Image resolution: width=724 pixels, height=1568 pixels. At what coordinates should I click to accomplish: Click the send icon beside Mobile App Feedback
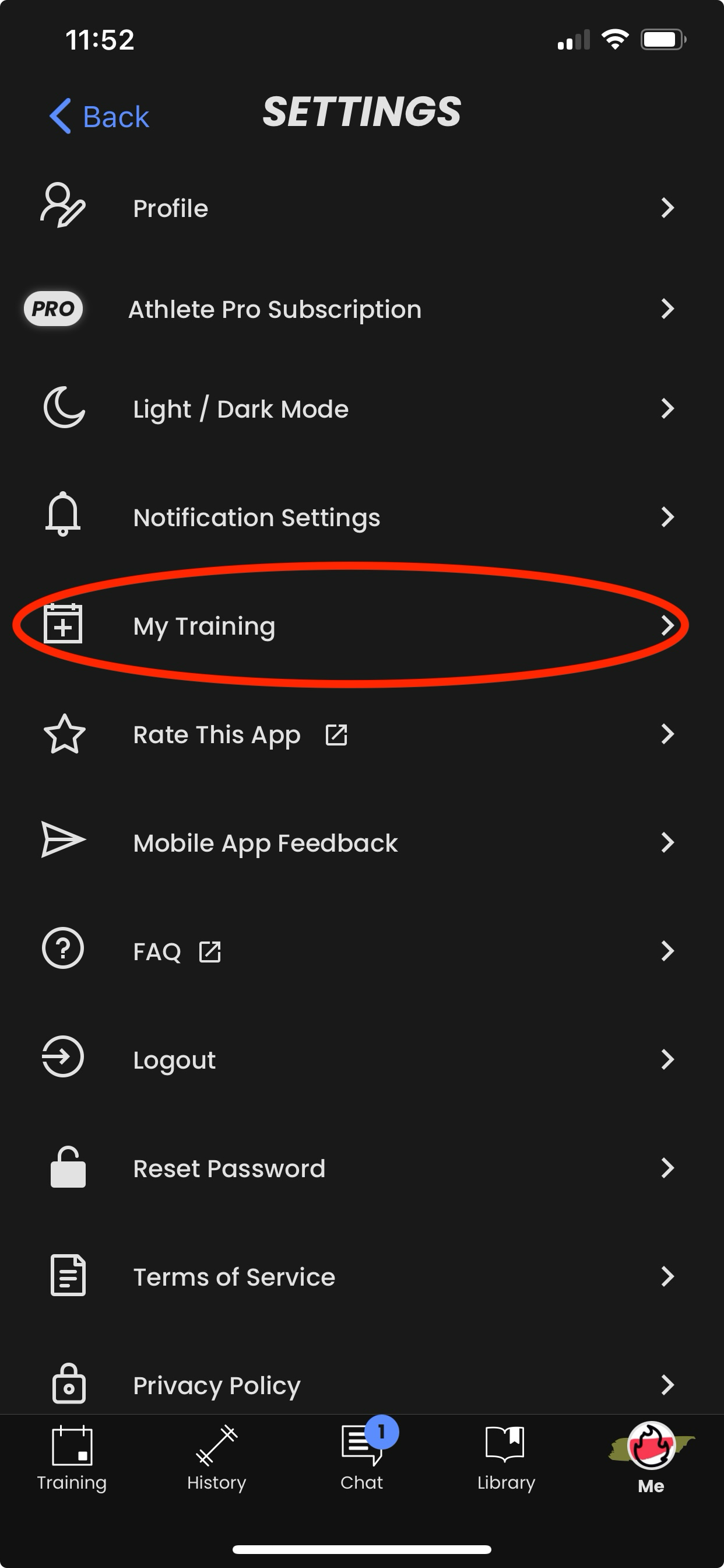pos(64,842)
